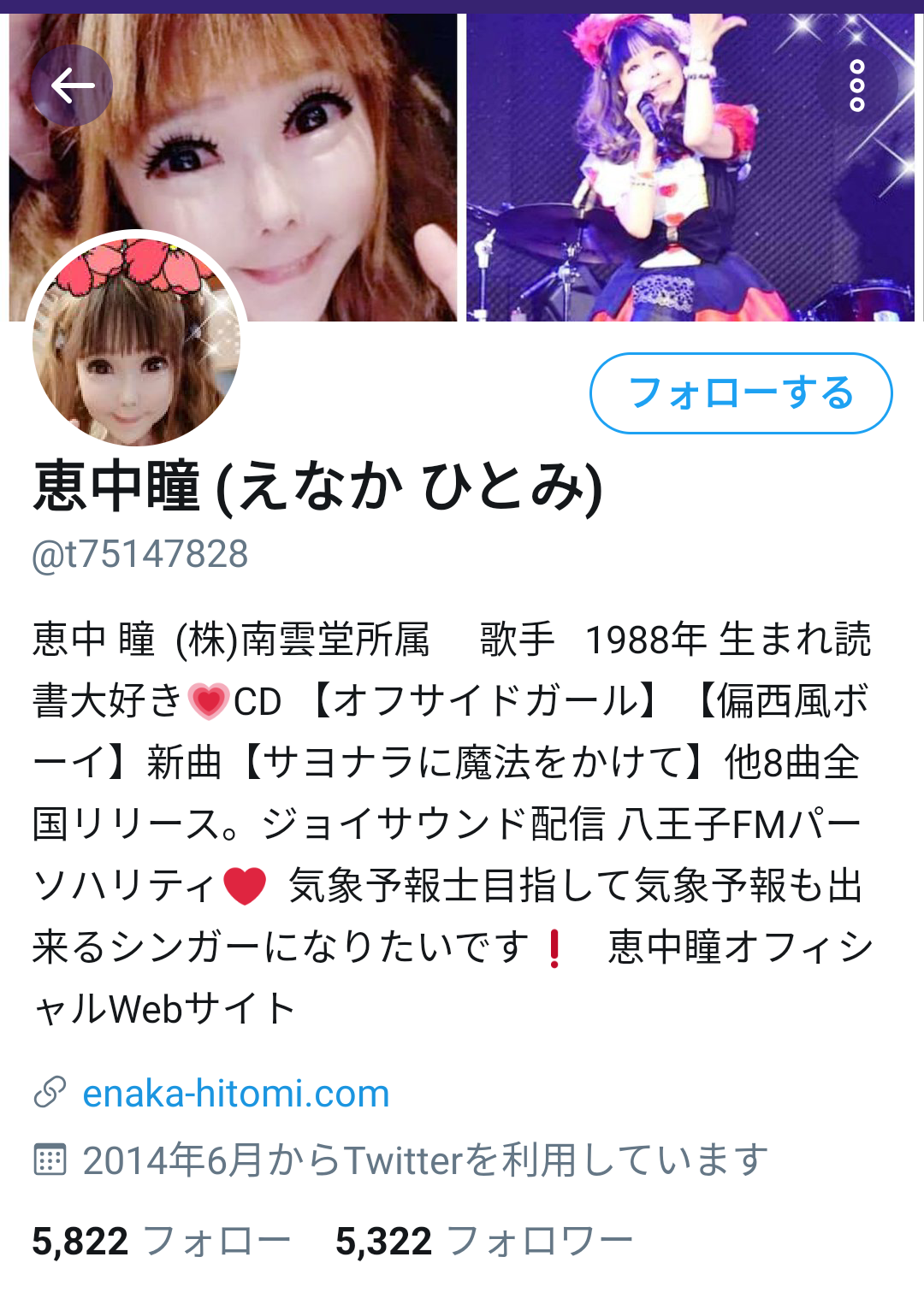Open the three-dot overflow menu

click(855, 83)
